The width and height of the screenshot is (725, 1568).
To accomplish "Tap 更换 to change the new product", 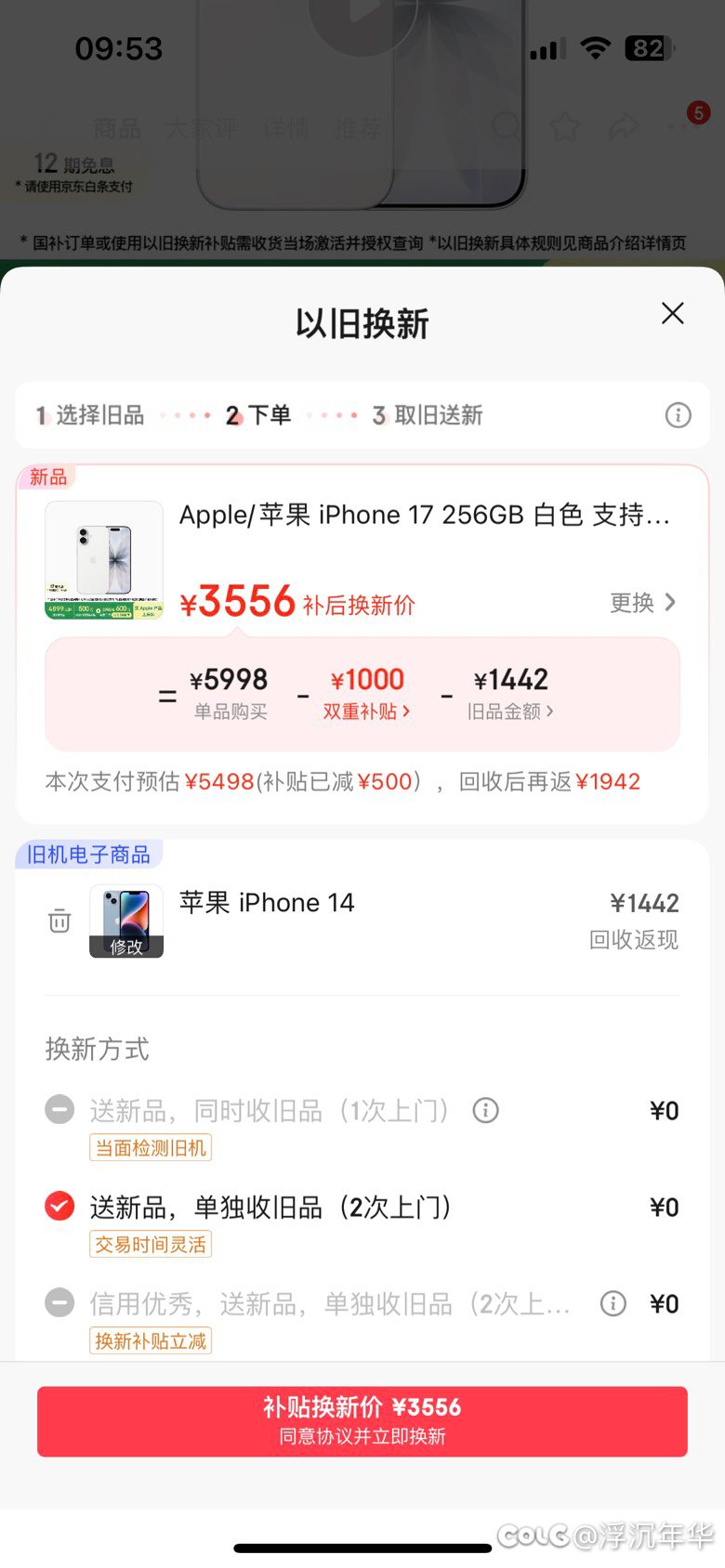I will 642,603.
